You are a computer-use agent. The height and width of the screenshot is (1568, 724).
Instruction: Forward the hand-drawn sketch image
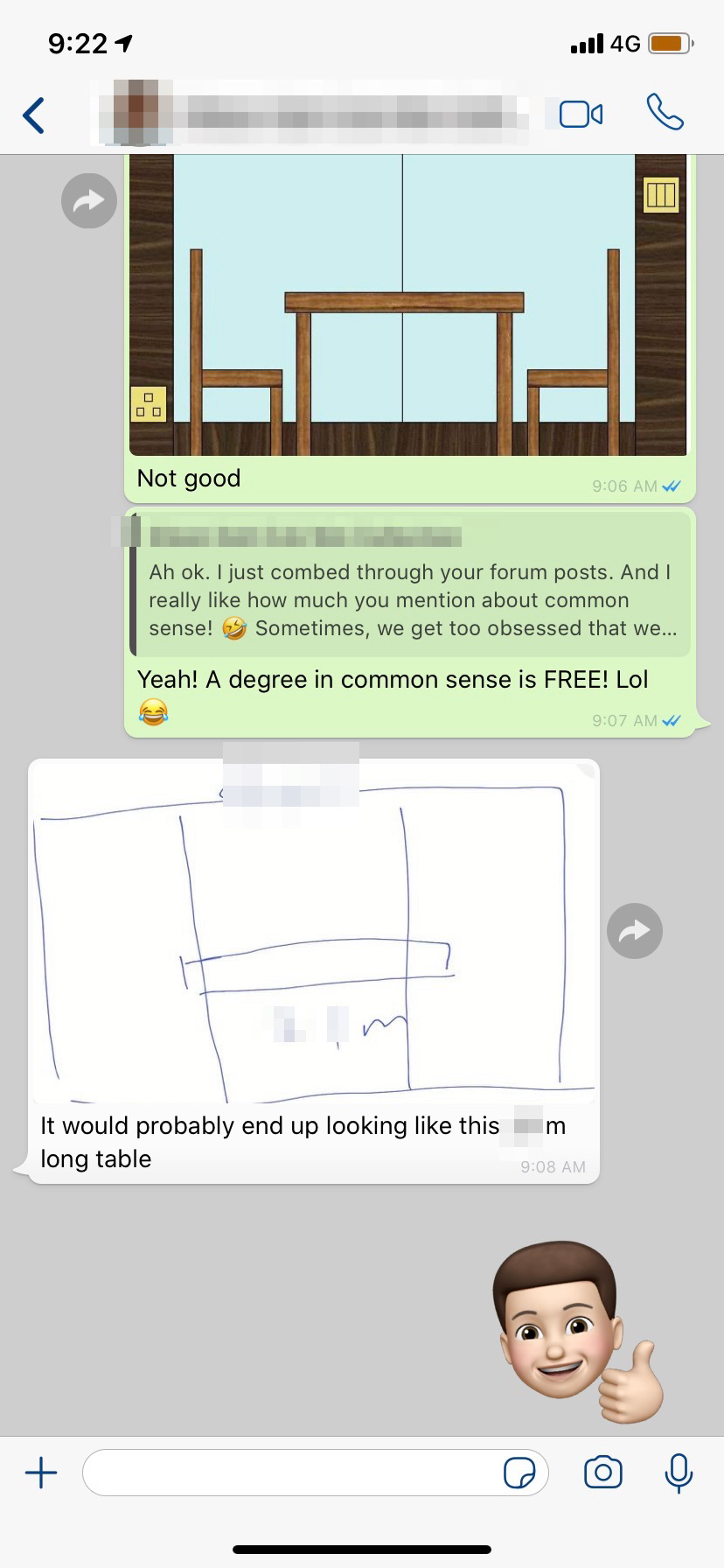point(635,931)
